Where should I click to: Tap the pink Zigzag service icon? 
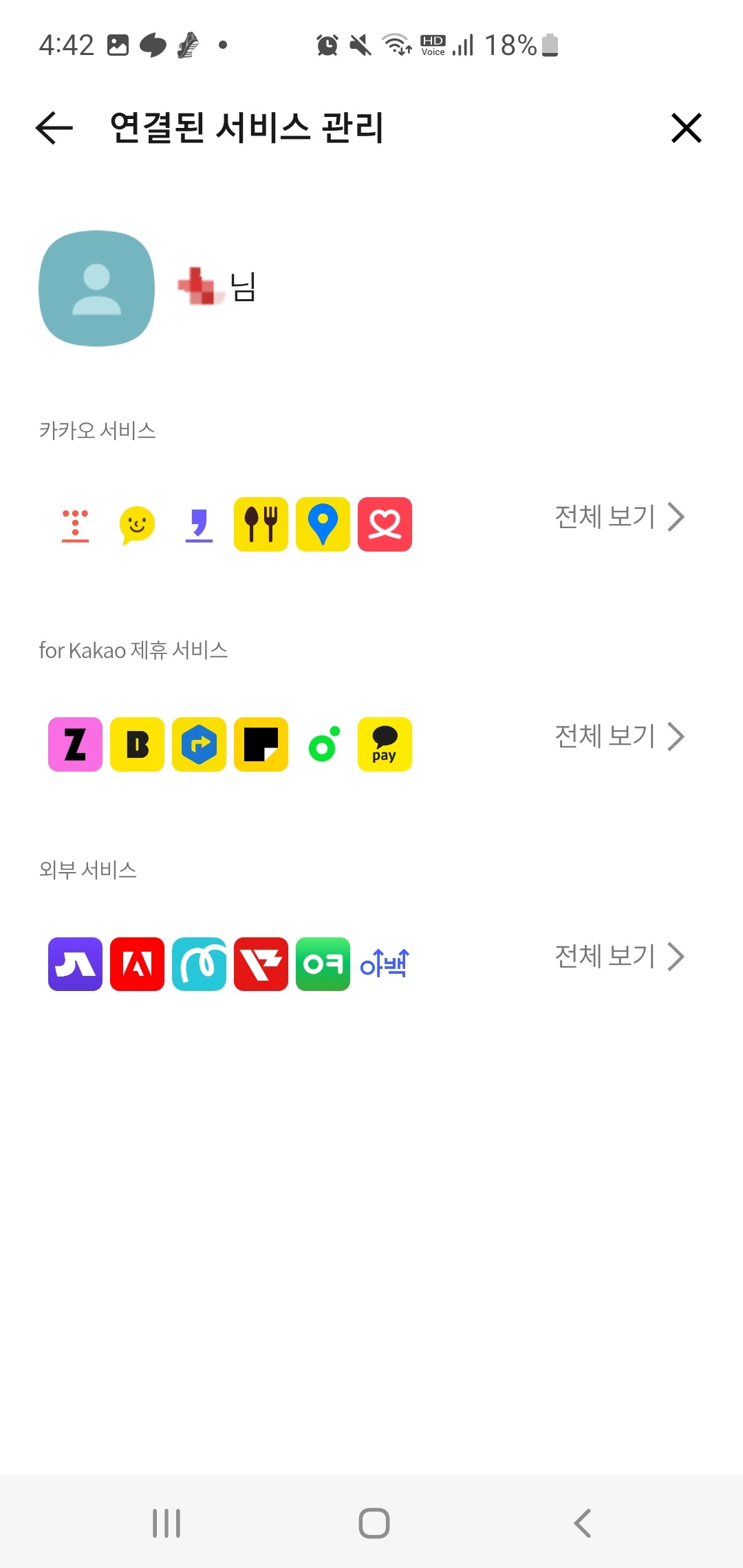tap(75, 745)
